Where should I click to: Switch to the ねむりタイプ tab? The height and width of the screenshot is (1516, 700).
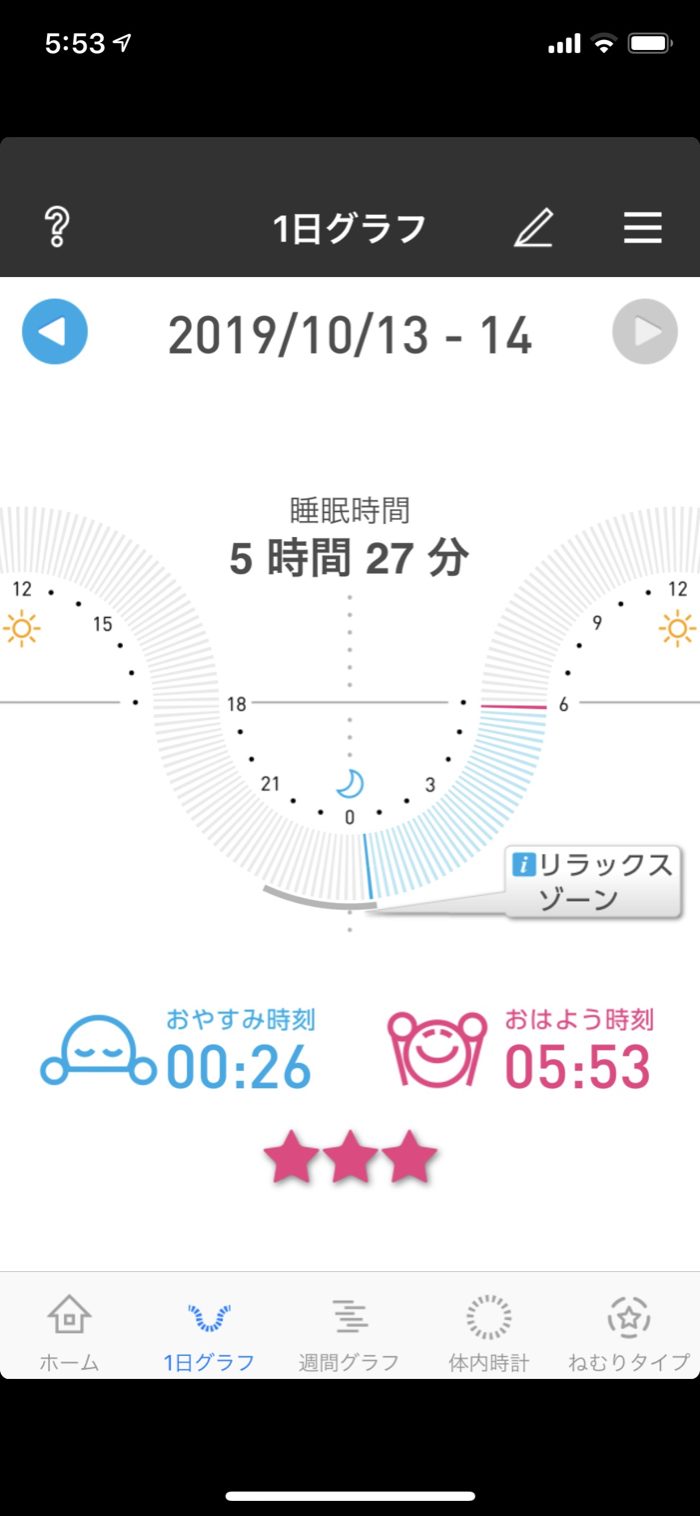[x=629, y=1332]
